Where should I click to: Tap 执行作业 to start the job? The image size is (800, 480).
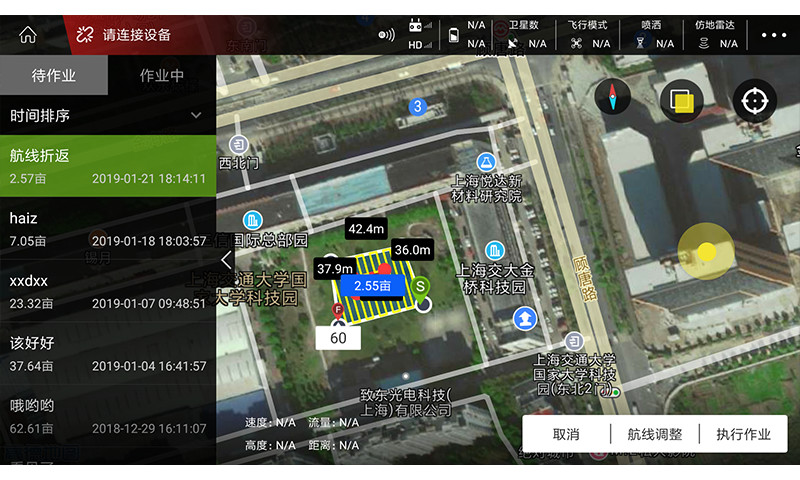pyautogui.click(x=743, y=435)
